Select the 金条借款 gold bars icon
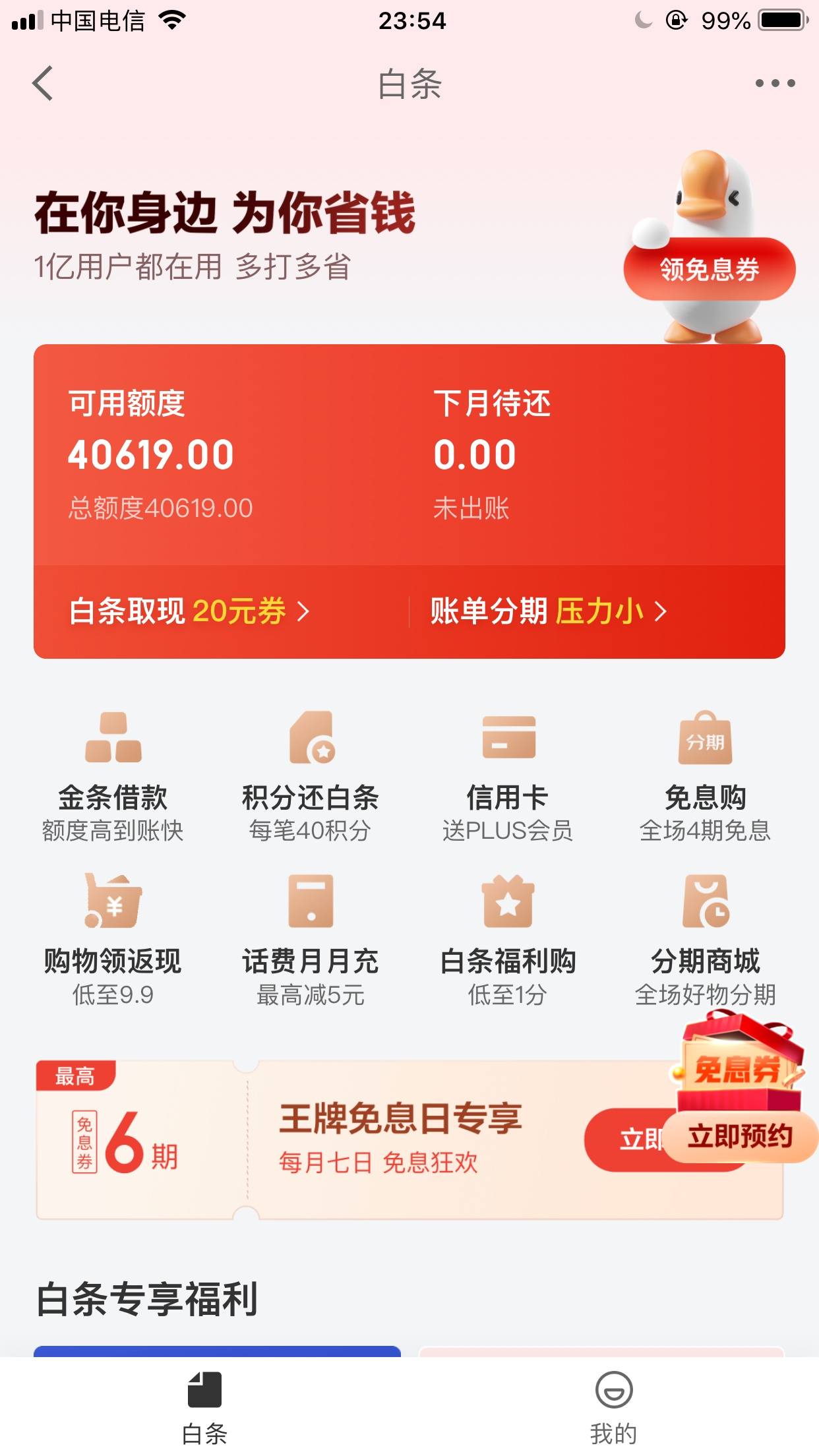Screen dimensions: 819x1456 pyautogui.click(x=113, y=742)
